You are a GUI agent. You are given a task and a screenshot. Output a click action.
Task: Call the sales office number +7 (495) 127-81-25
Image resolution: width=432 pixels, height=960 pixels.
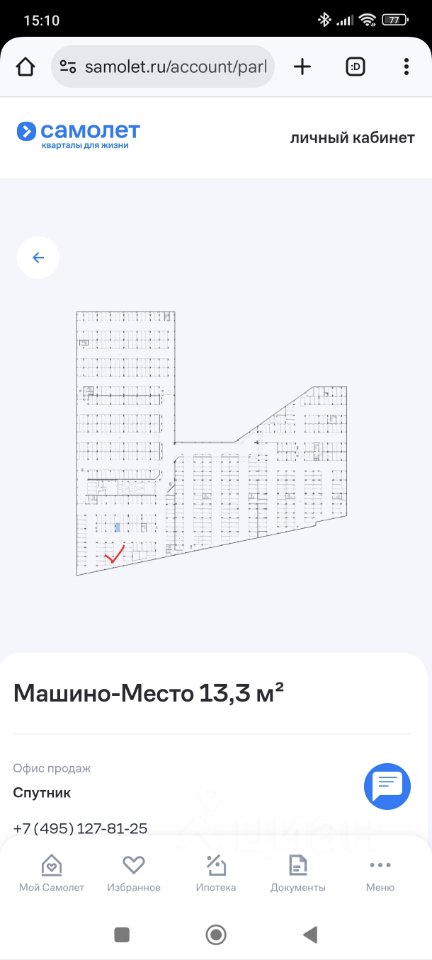pyautogui.click(x=80, y=828)
